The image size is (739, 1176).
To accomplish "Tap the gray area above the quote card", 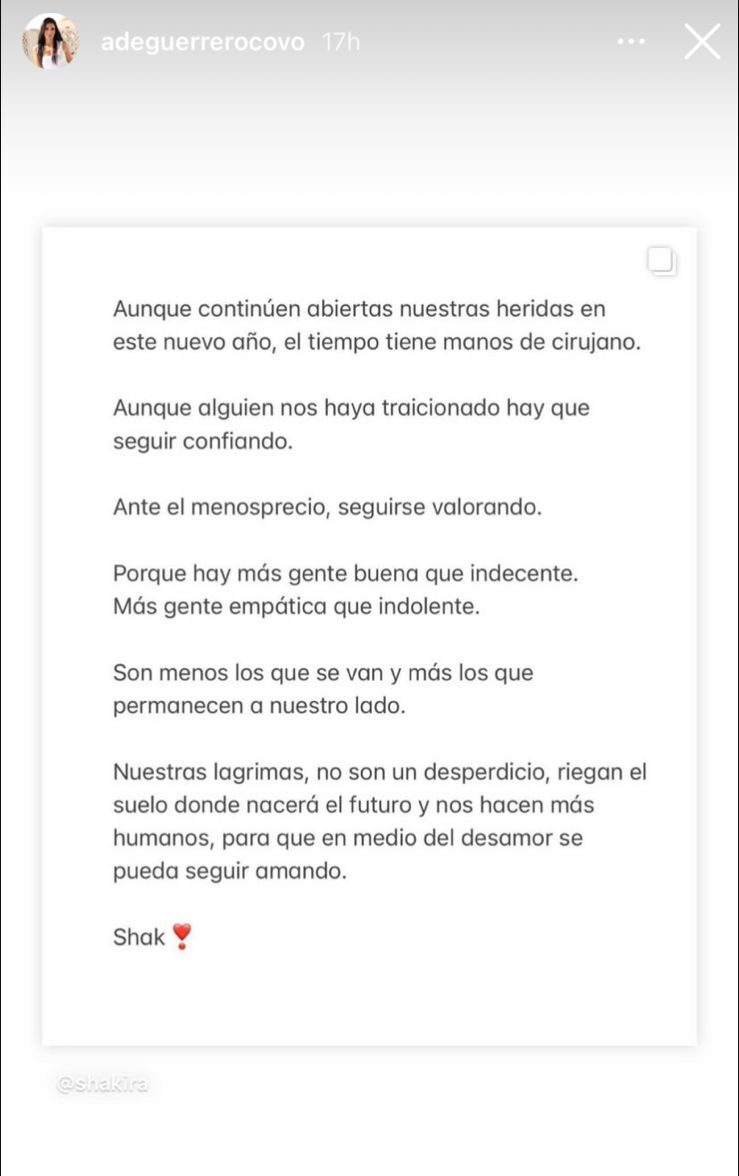I will 370,150.
